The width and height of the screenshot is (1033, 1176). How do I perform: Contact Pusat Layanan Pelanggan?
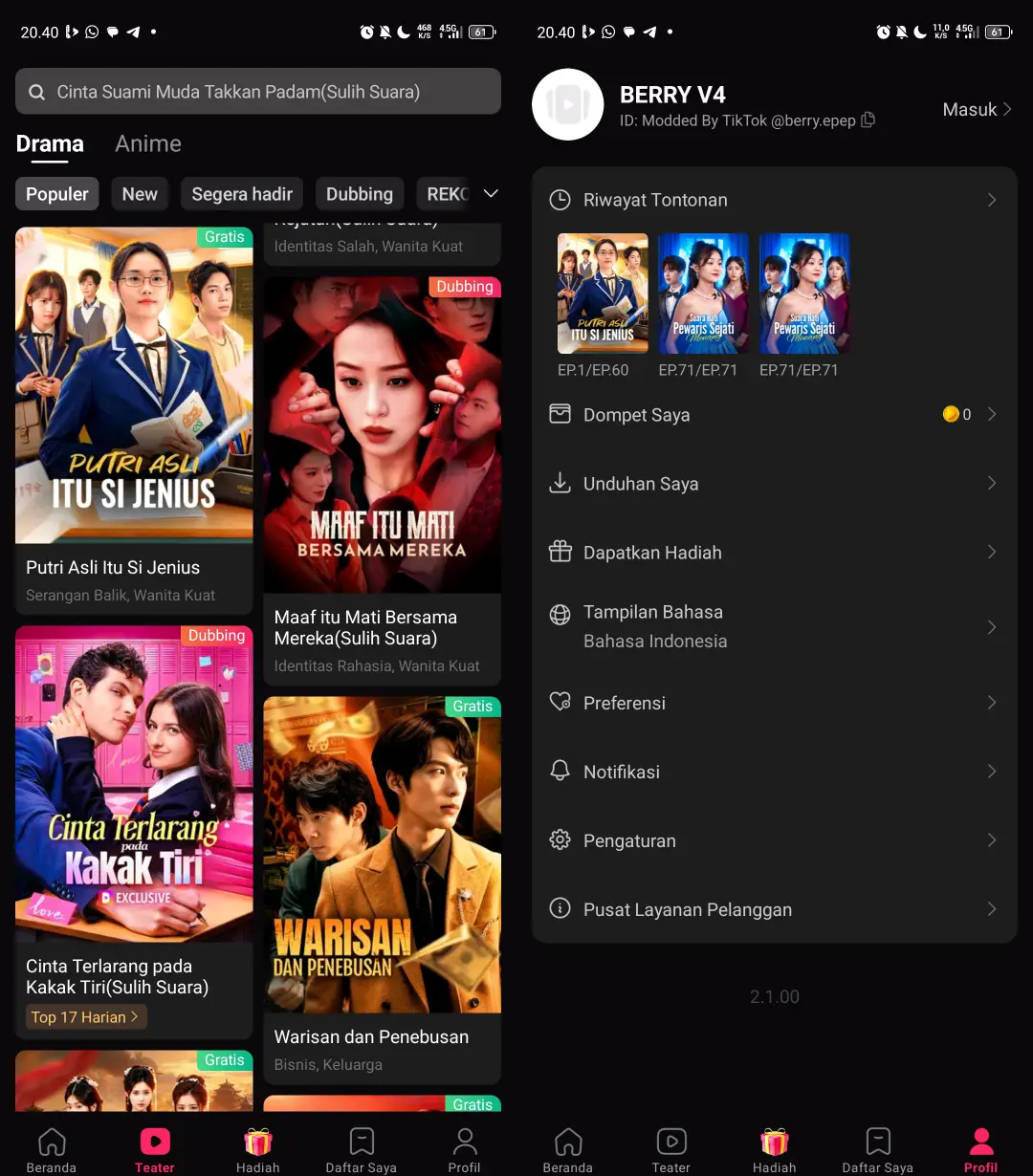tap(775, 909)
